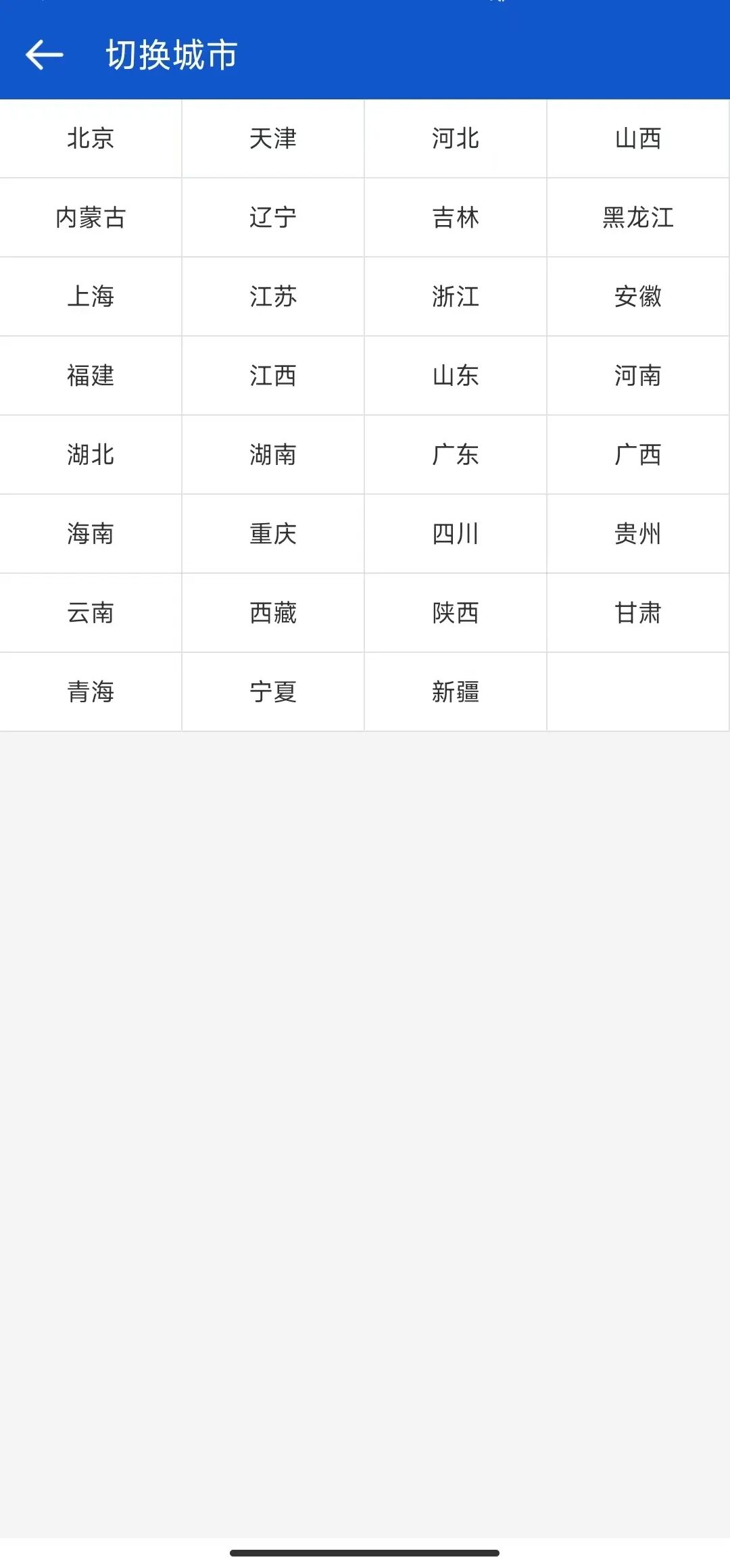Pick 浙江 province
The image size is (730, 1568).
[455, 296]
